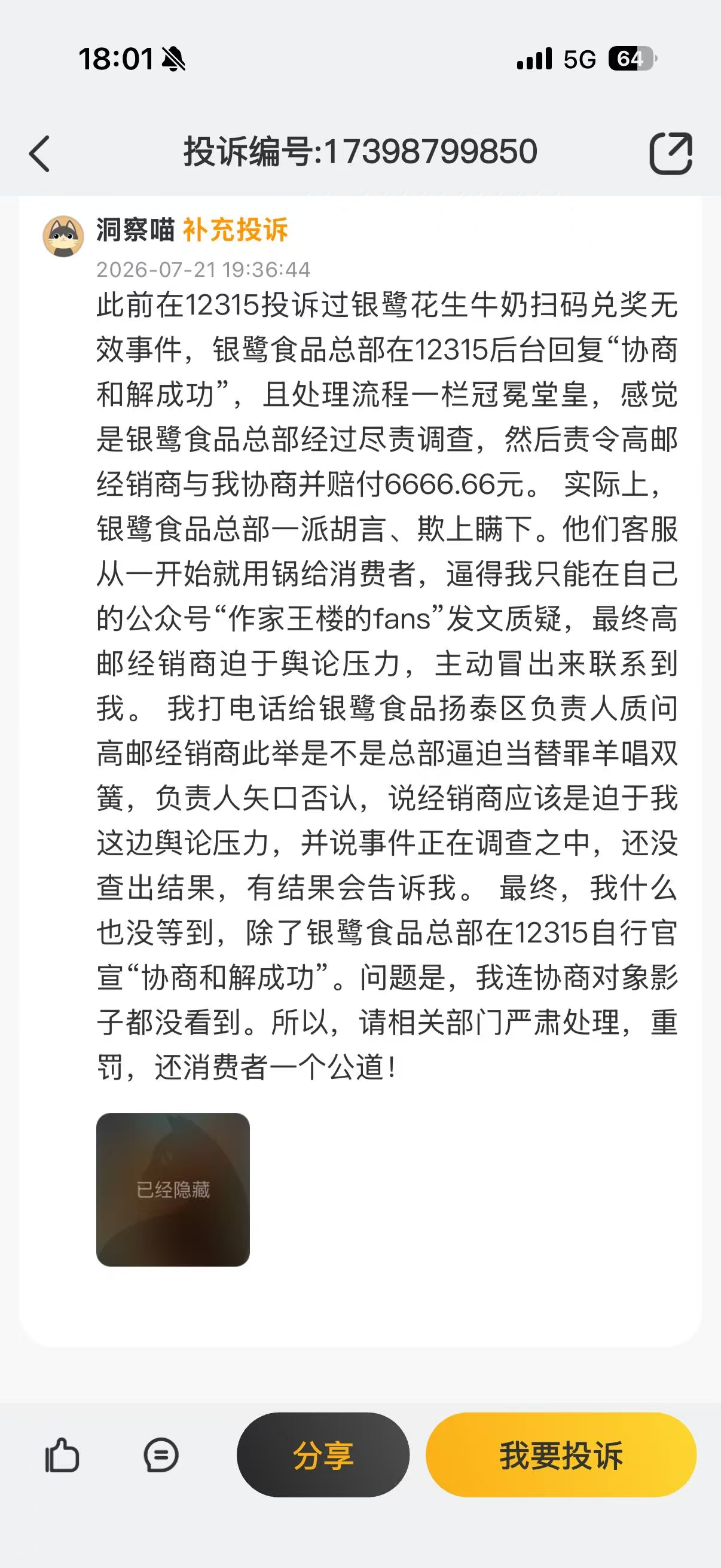Open the comments bubble icon
This screenshot has height=1568, width=721.
point(161,1456)
